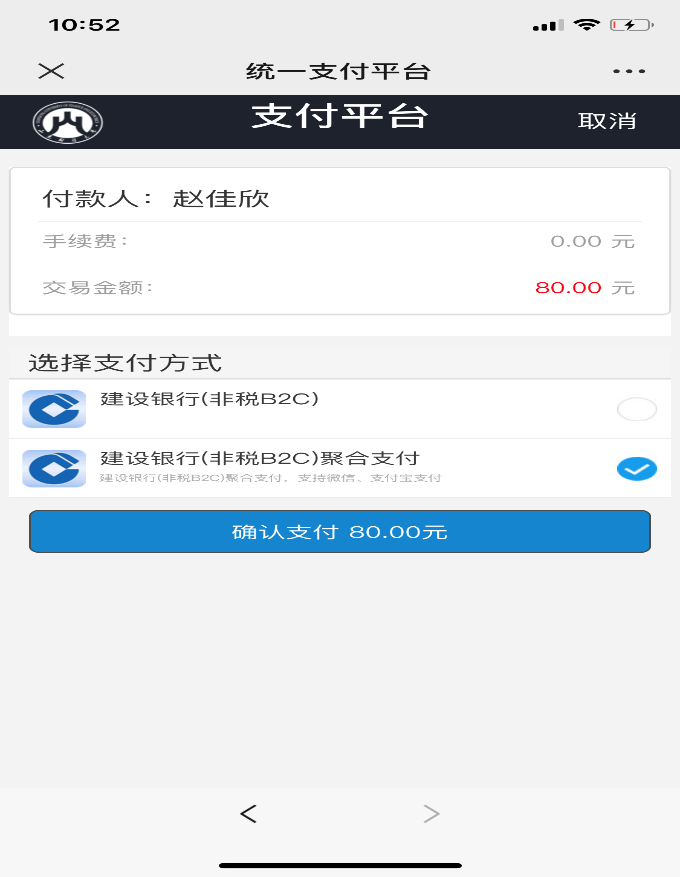This screenshot has width=680, height=877.
Task: Select the 建设银行(非税B2C)聚合支付 option
Action: point(636,468)
